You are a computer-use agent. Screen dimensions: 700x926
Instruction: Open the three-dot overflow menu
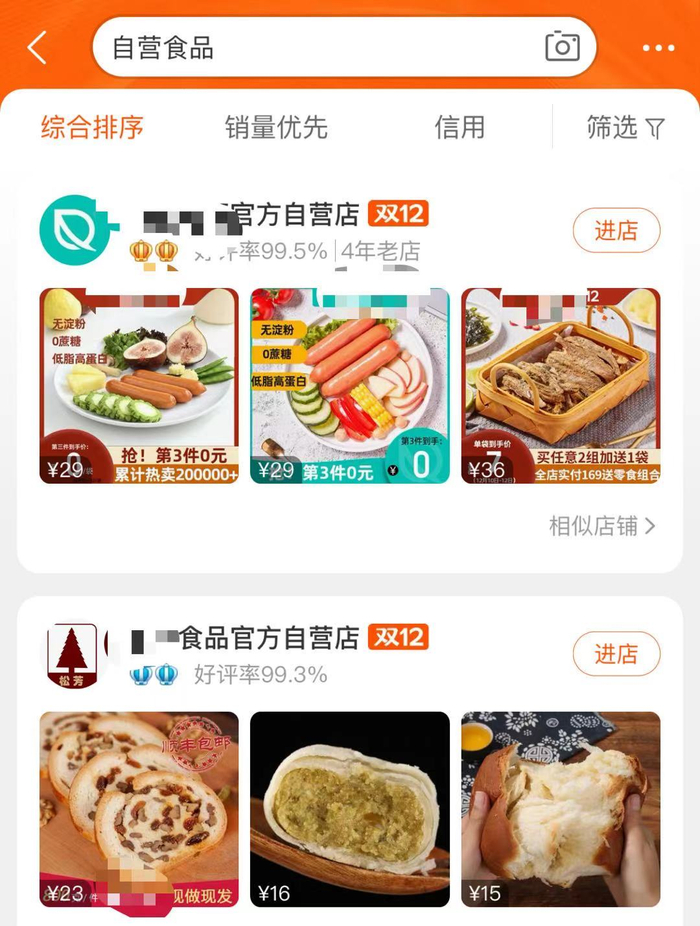(658, 47)
